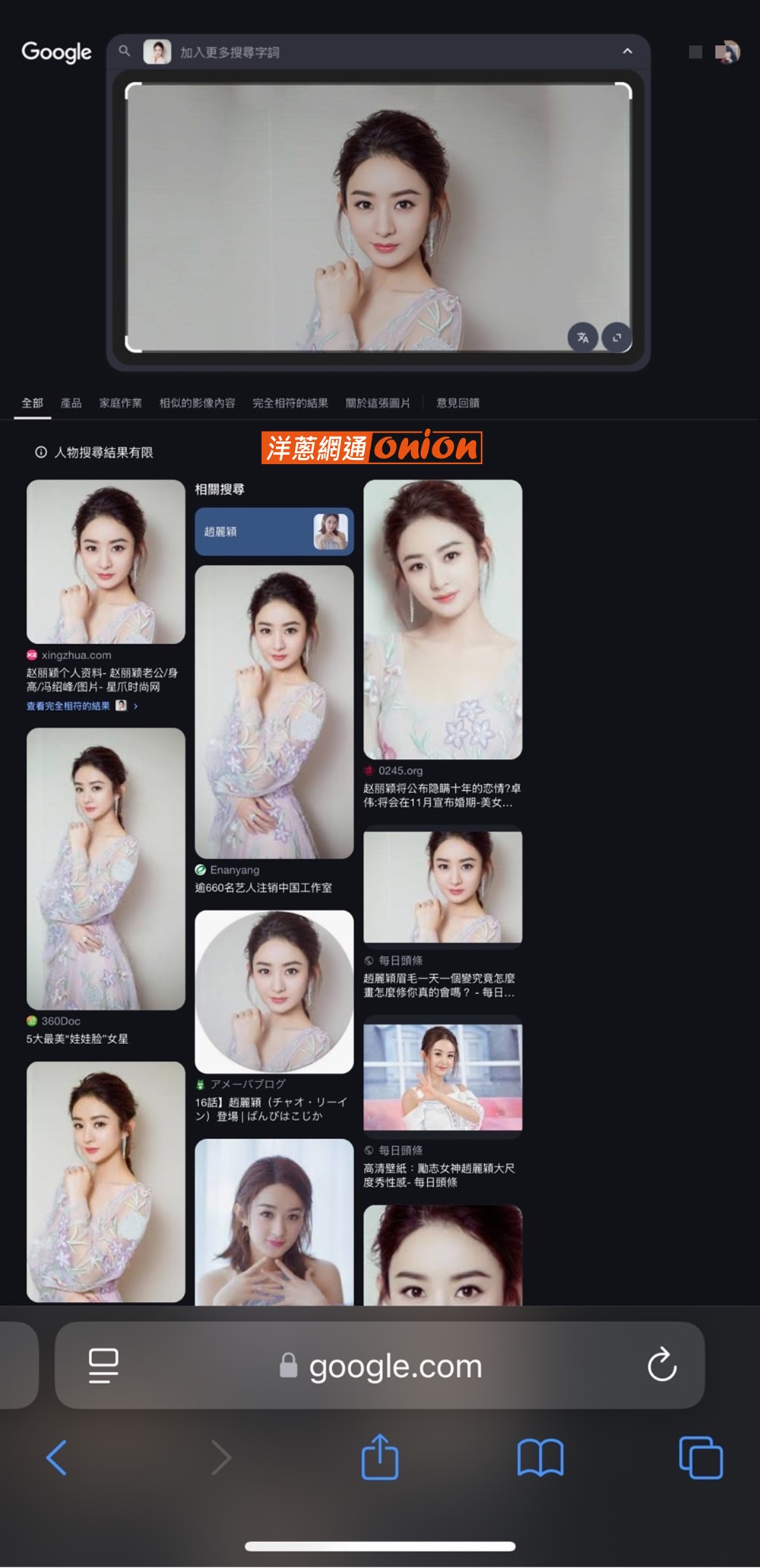Reload the google.com page
The image size is (760, 1568).
pos(662,1364)
